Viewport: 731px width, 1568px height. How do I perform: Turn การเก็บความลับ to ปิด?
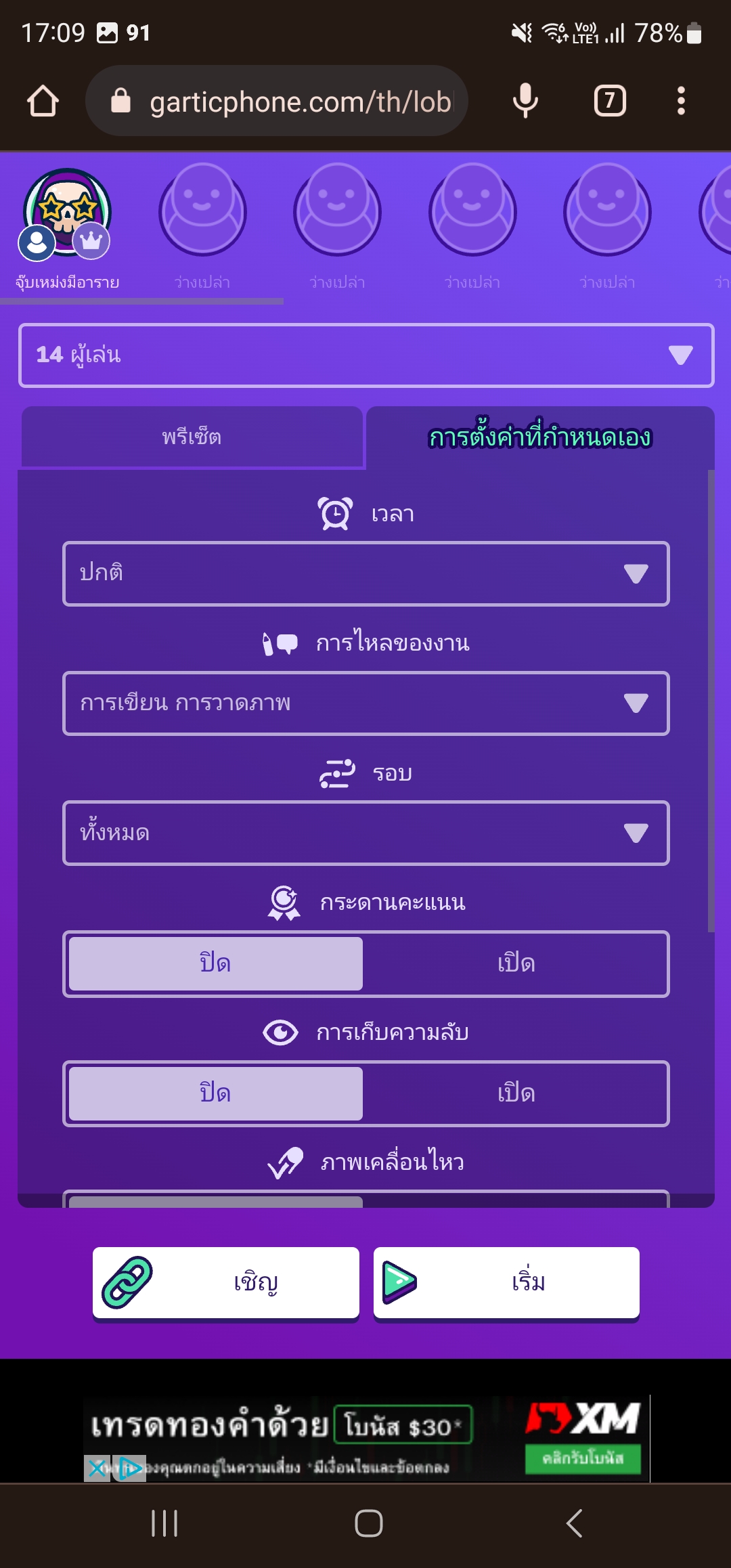(215, 1093)
